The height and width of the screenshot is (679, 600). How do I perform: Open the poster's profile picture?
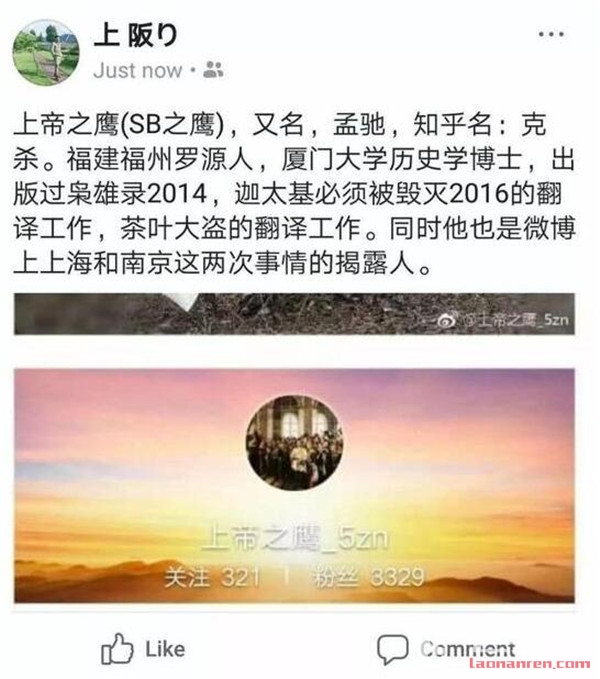[x=45, y=51]
